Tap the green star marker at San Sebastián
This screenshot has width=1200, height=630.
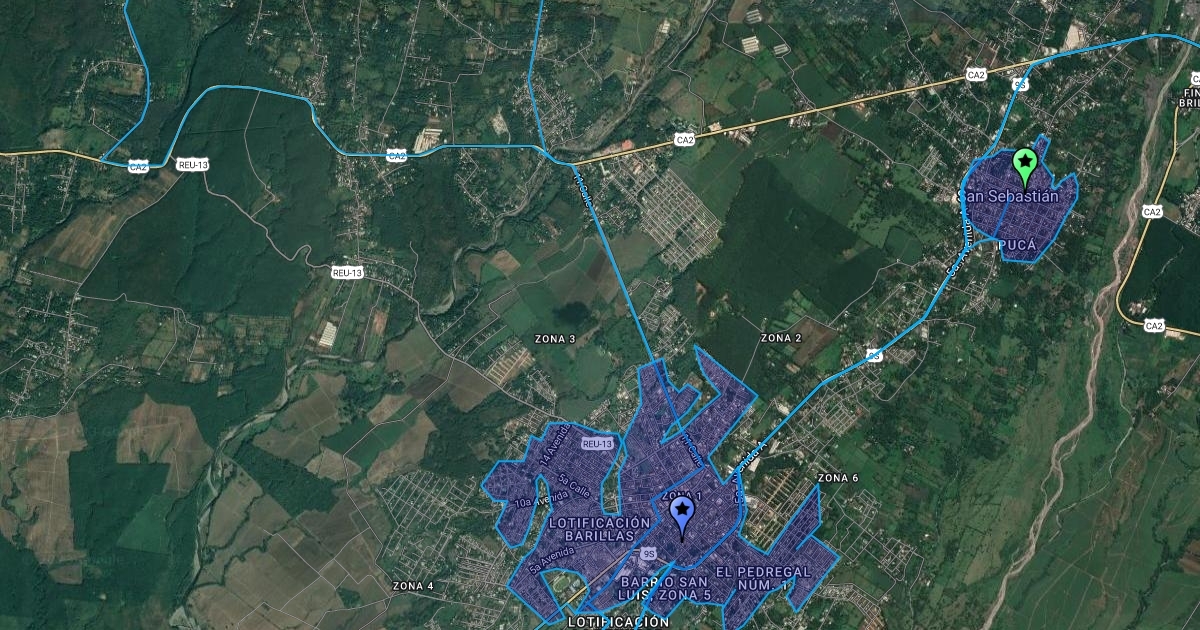[x=1024, y=163]
